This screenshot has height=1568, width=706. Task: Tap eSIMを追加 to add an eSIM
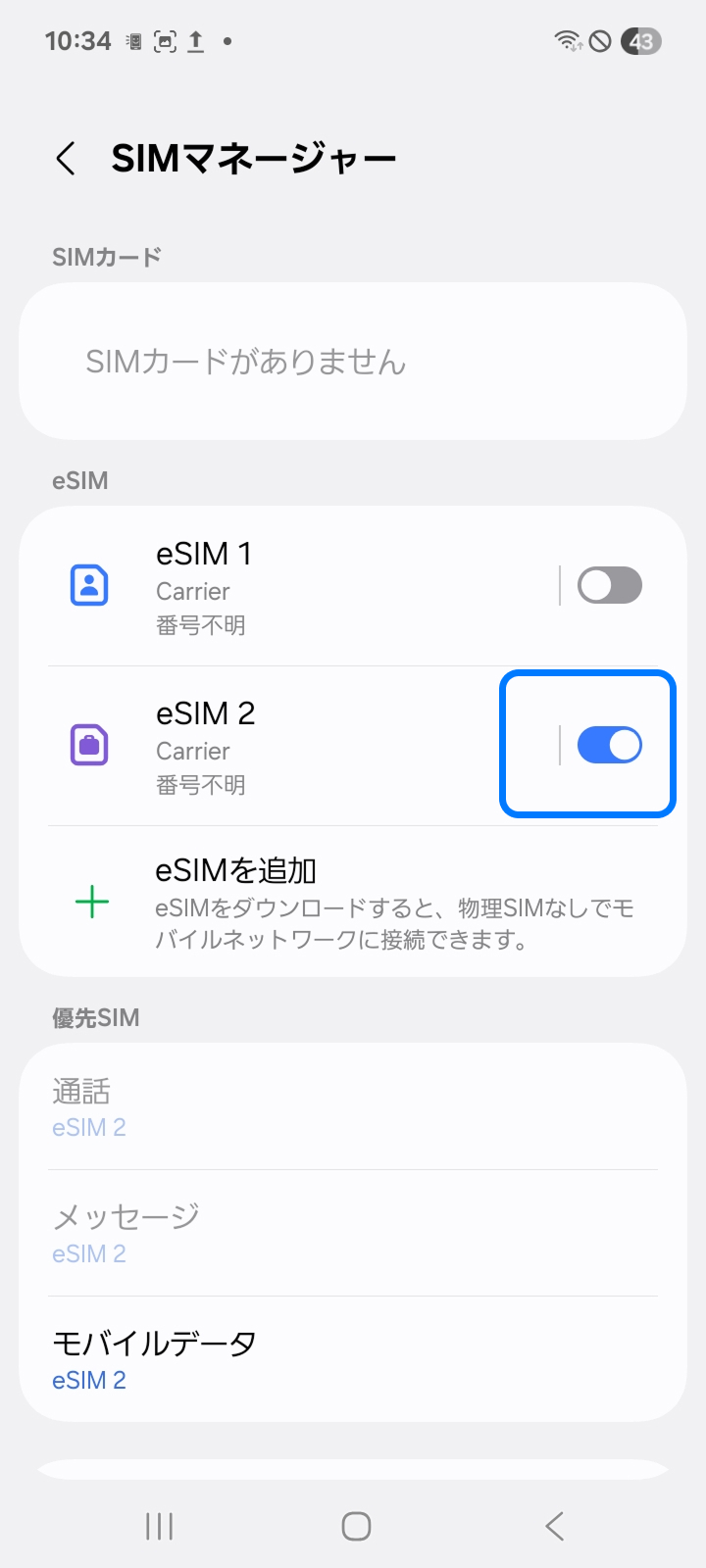353,903
